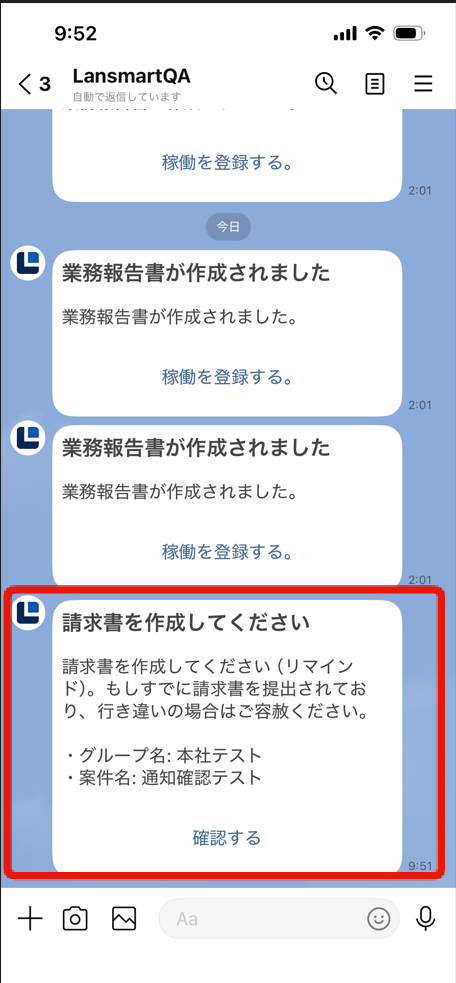Open the chat search icon
The width and height of the screenshot is (456, 983).
(x=326, y=83)
